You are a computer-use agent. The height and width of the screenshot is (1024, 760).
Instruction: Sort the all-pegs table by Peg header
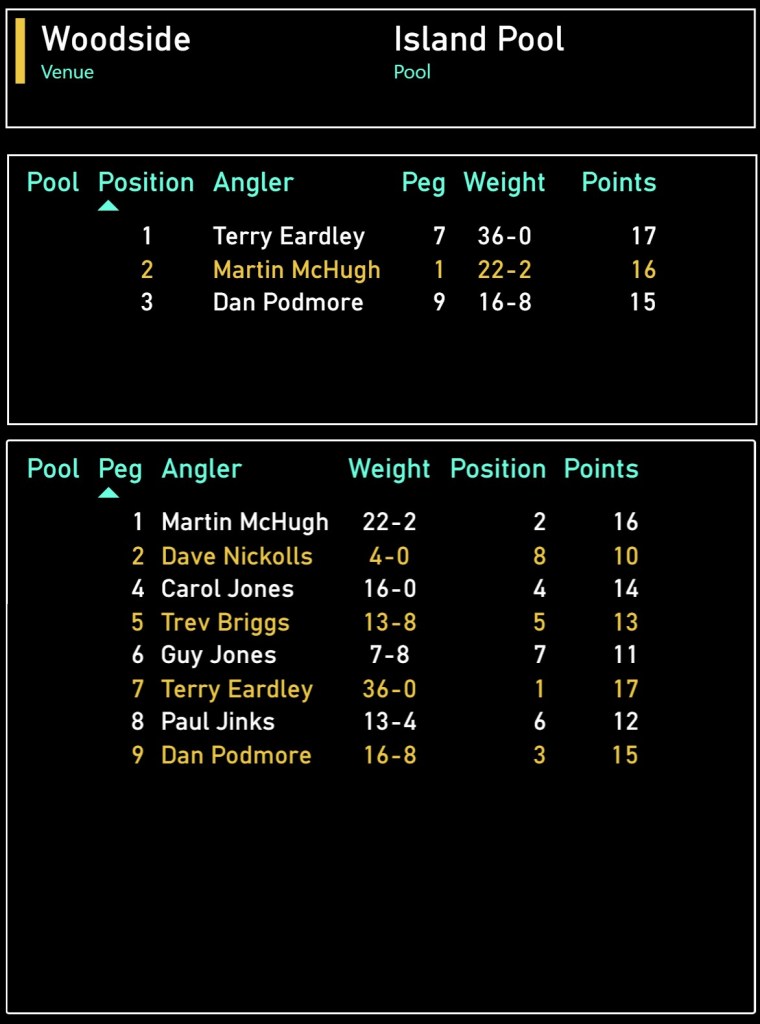click(x=120, y=469)
